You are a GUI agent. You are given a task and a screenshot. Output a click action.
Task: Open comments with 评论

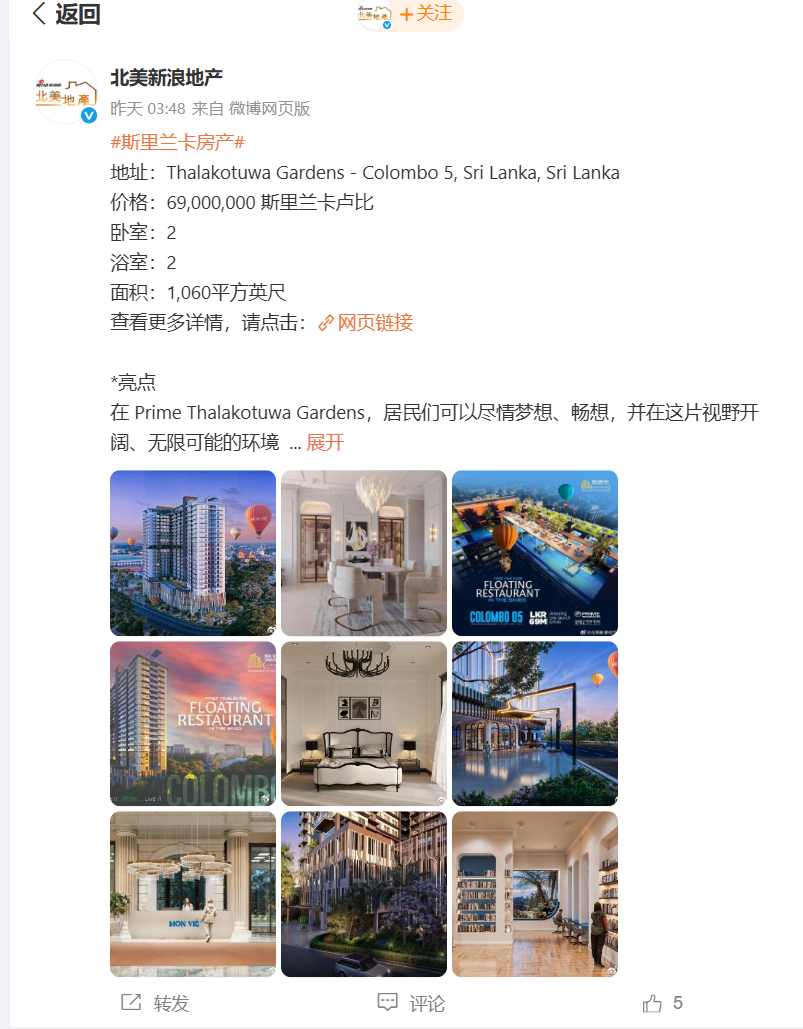[411, 1003]
